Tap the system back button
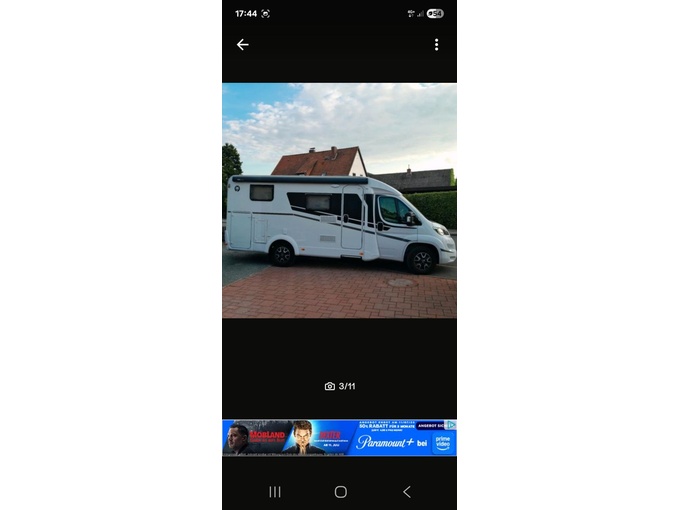The height and width of the screenshot is (510, 680). coord(406,492)
